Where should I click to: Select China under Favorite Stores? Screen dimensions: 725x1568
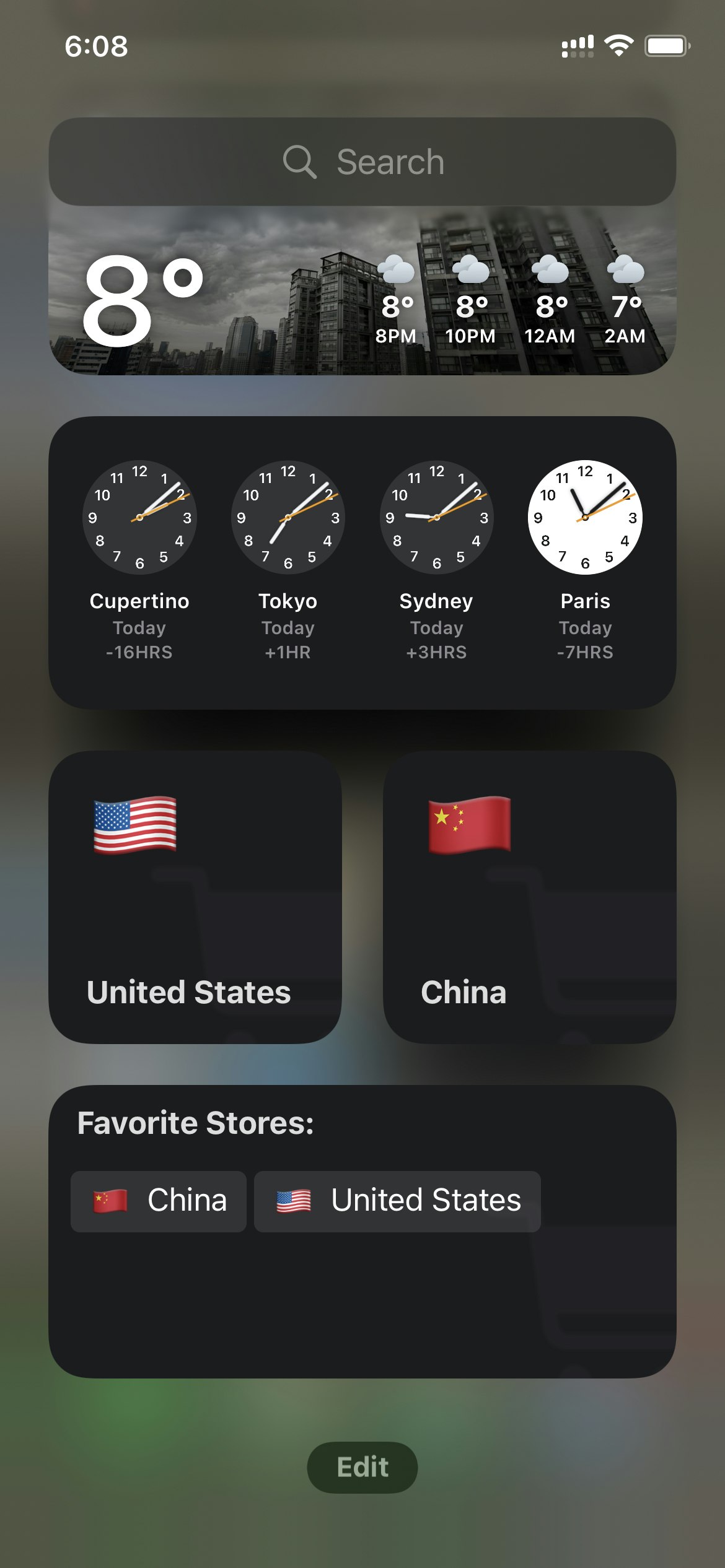159,1201
